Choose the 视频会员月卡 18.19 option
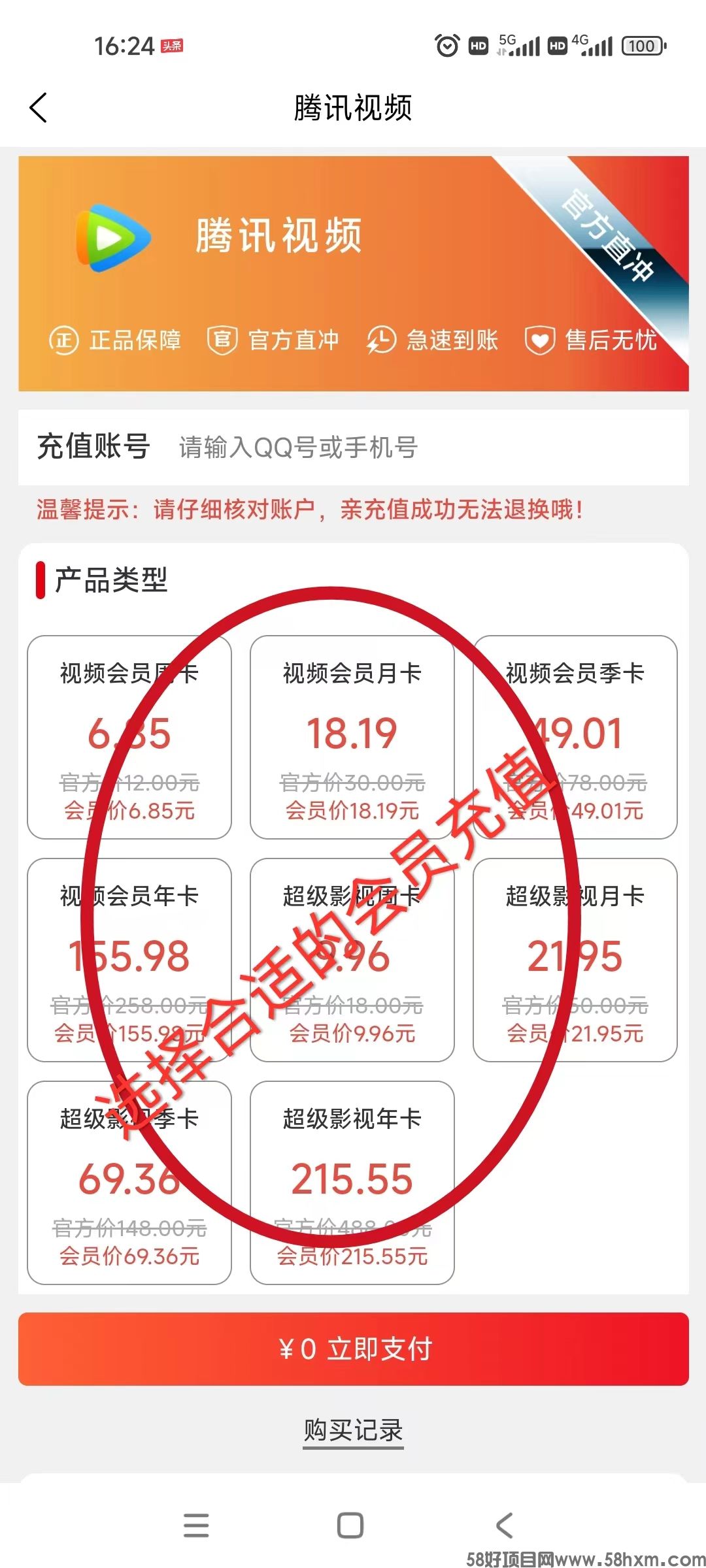 pyautogui.click(x=352, y=737)
